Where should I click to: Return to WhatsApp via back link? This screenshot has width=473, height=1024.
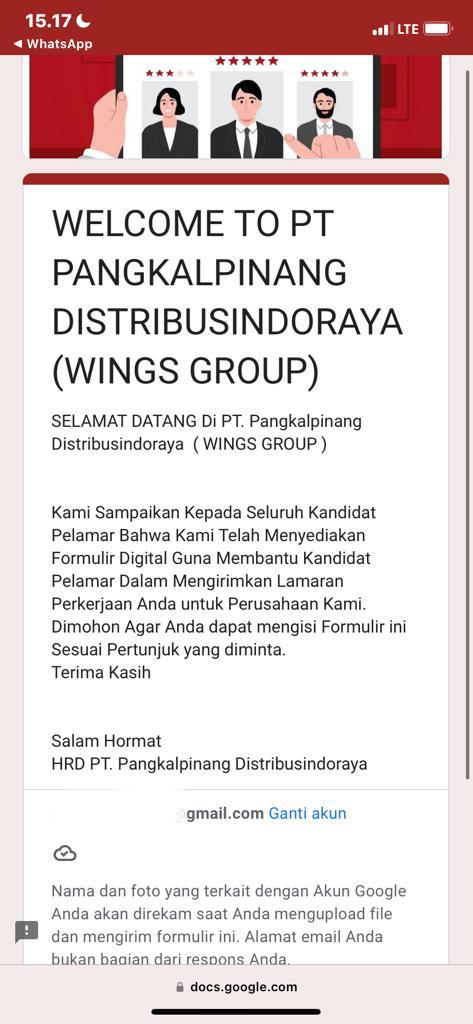pos(53,44)
